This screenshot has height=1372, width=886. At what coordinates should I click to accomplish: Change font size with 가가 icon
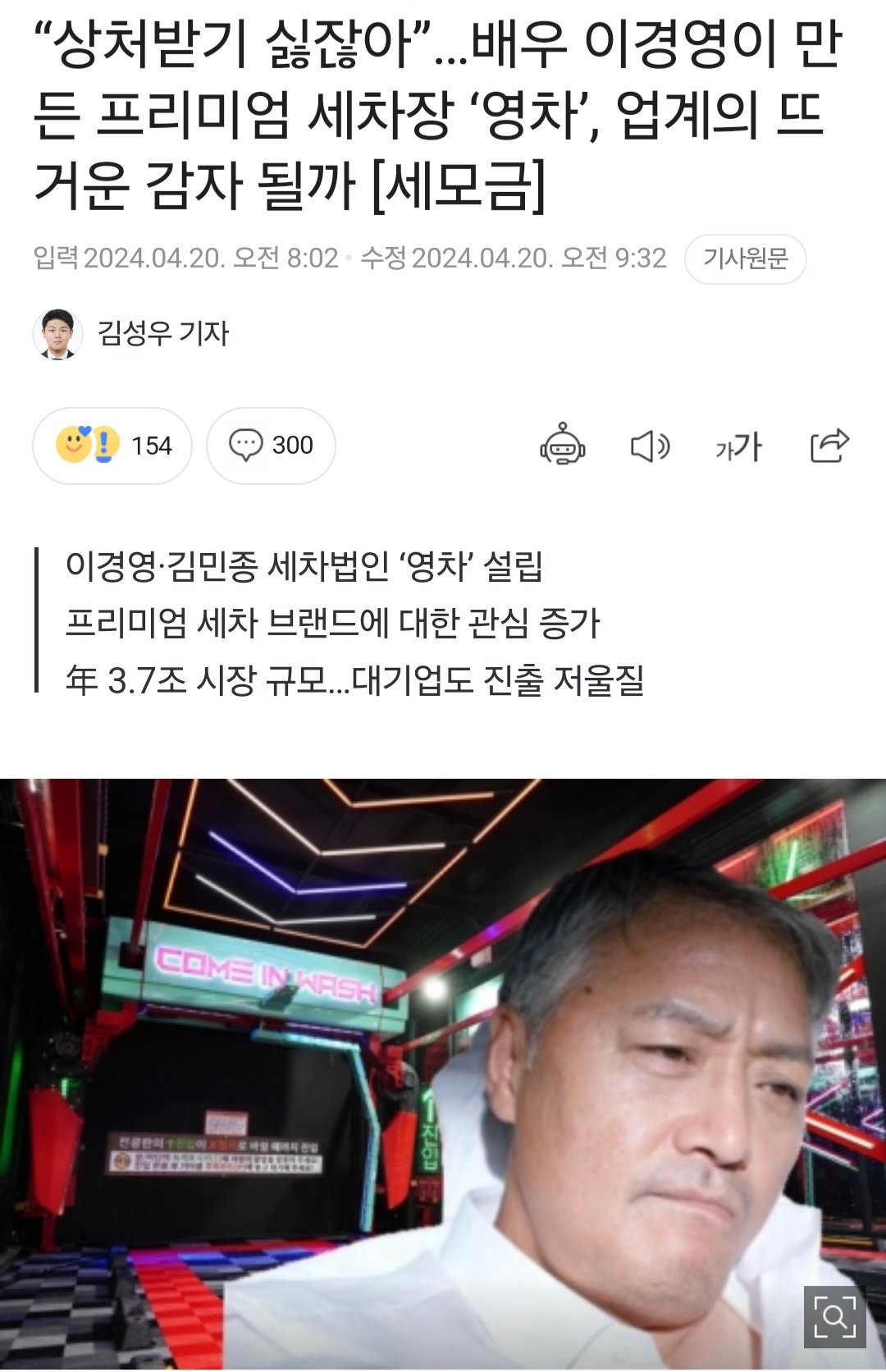point(738,447)
